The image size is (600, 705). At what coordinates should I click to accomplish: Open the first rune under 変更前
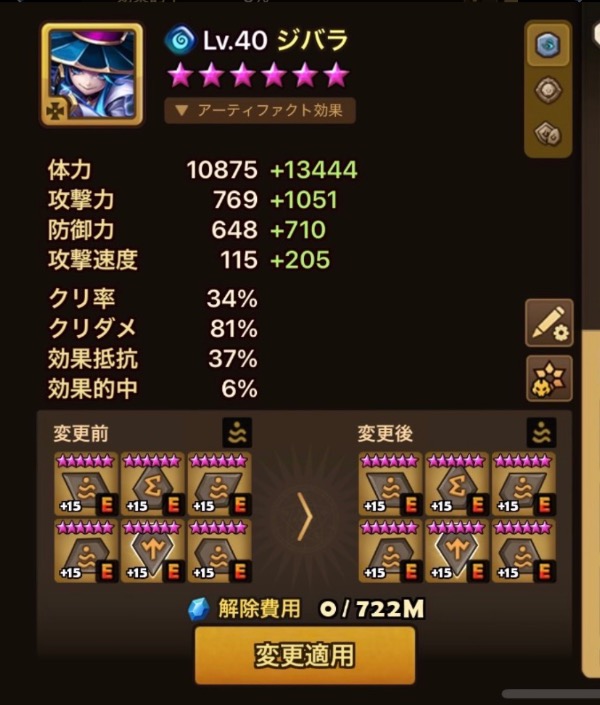click(86, 484)
